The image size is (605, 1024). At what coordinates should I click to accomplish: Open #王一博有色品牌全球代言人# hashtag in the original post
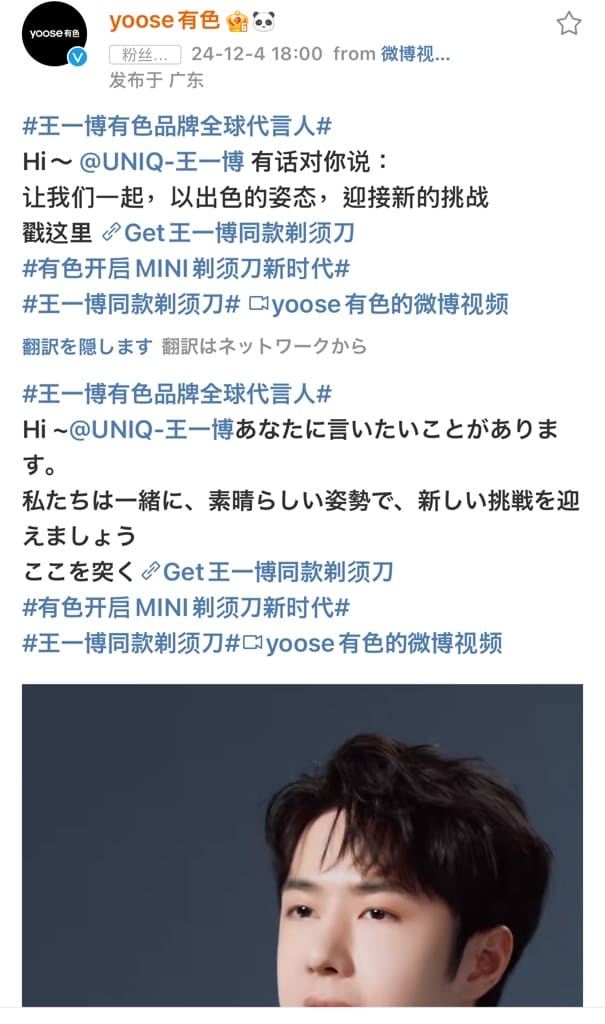(x=177, y=127)
